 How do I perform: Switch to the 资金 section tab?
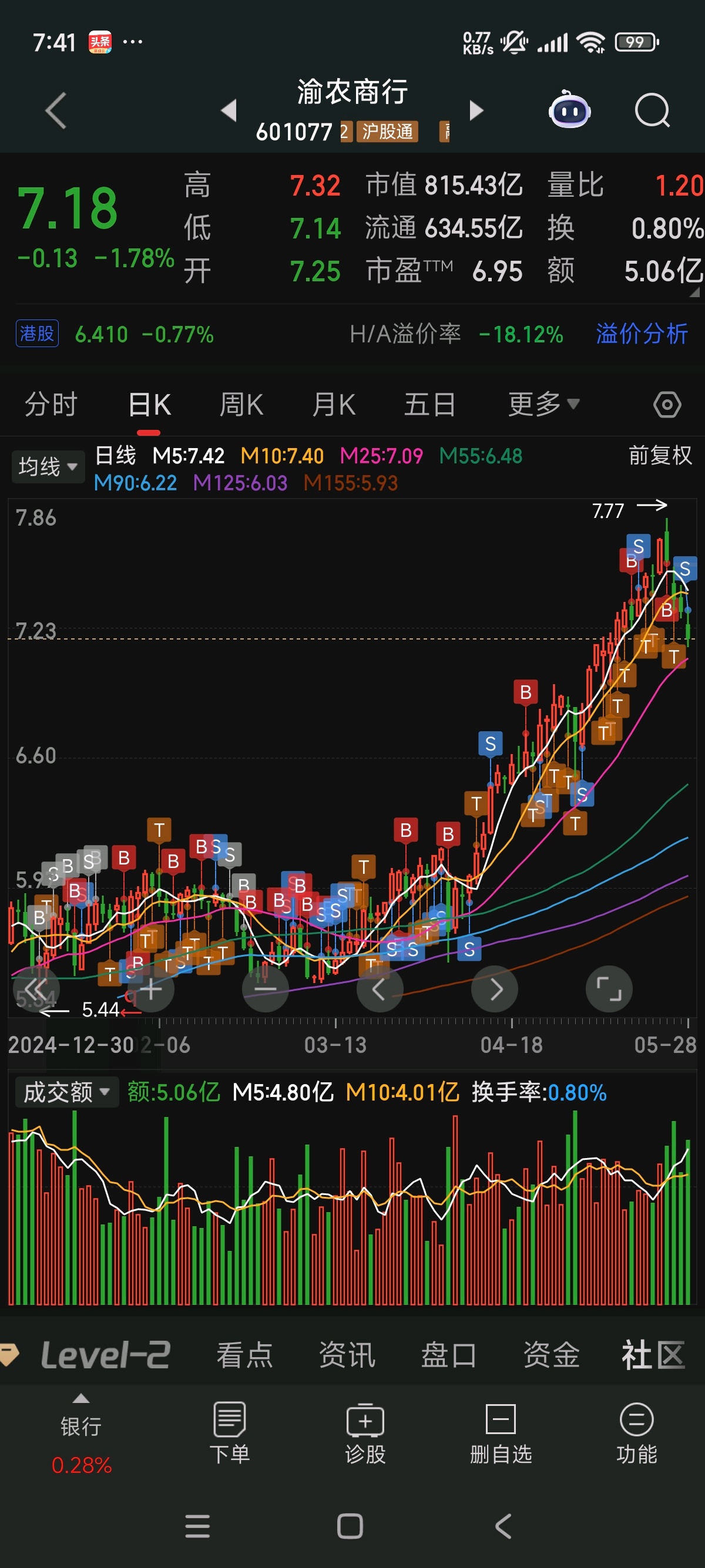[x=551, y=1355]
